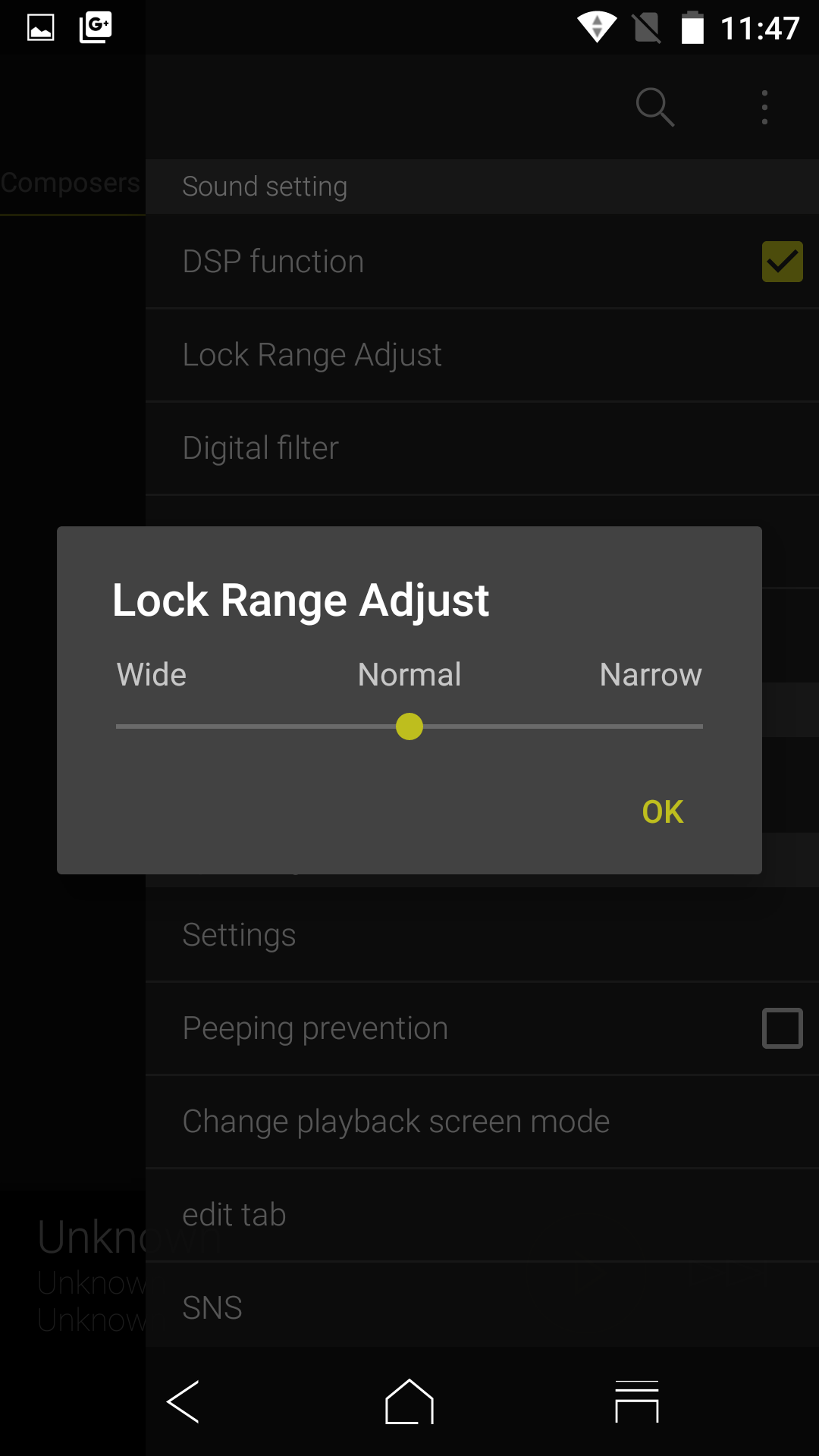Open recent apps from navigation bar
This screenshot has width=819, height=1456.
click(x=636, y=1401)
